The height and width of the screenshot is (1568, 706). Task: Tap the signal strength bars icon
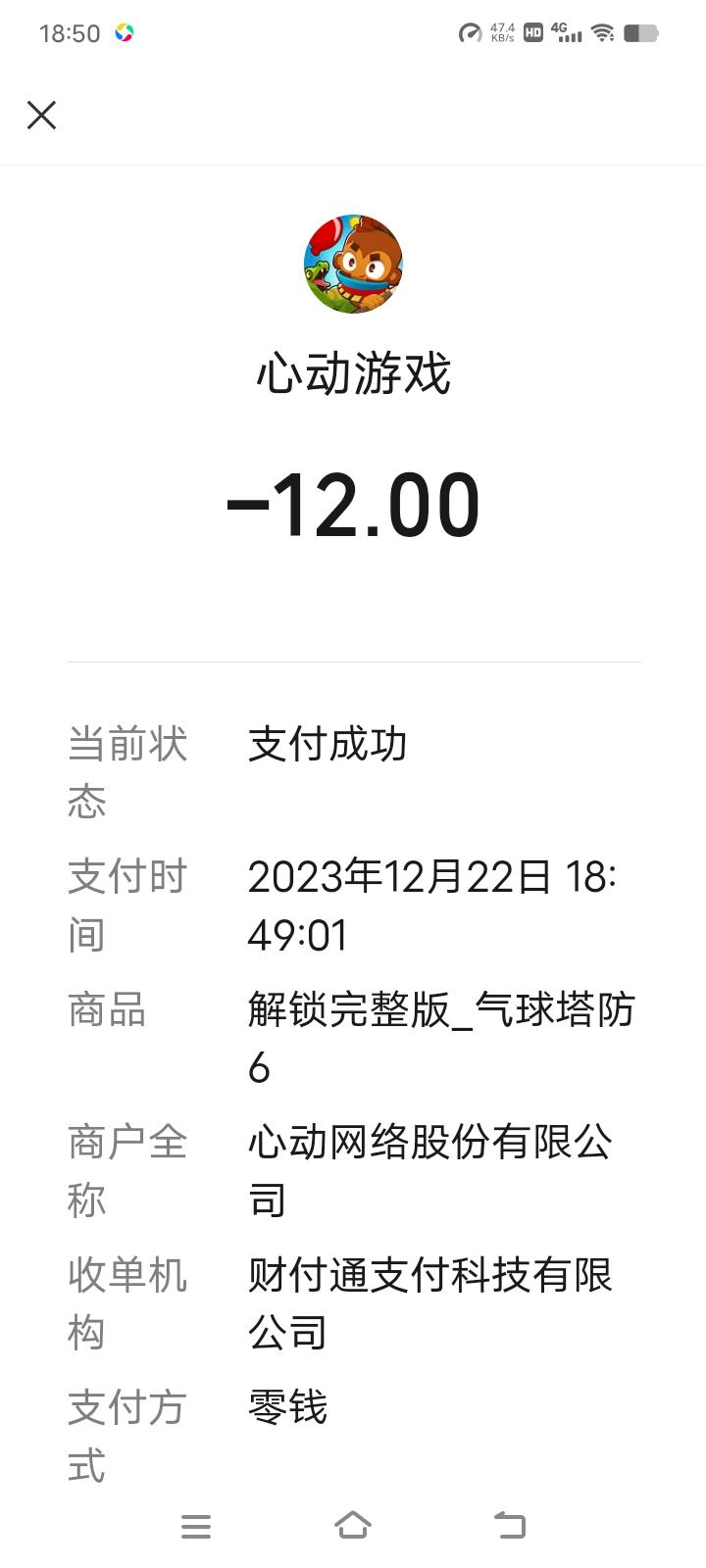[572, 35]
